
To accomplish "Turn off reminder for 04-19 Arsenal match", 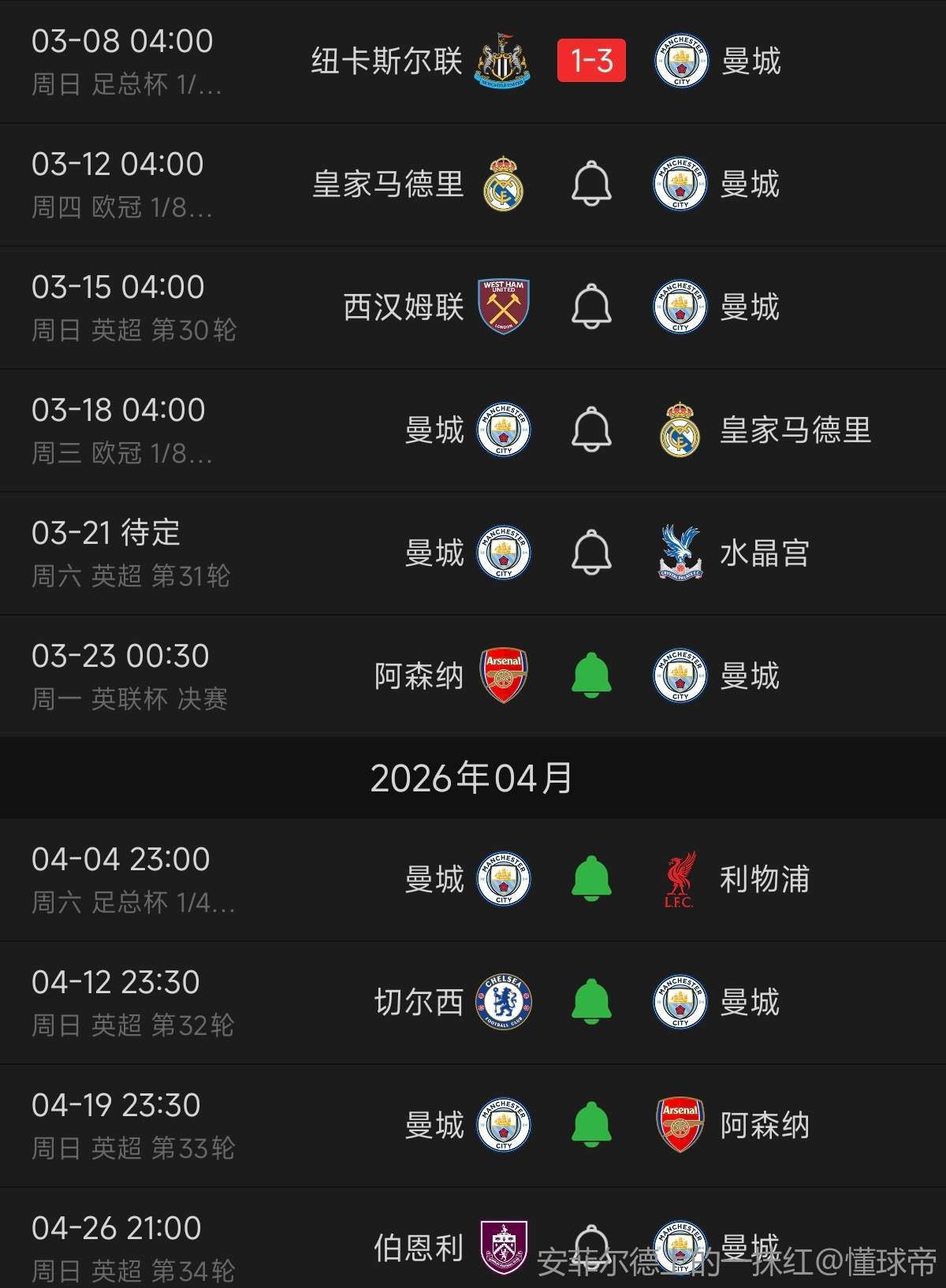I will (x=591, y=1126).
